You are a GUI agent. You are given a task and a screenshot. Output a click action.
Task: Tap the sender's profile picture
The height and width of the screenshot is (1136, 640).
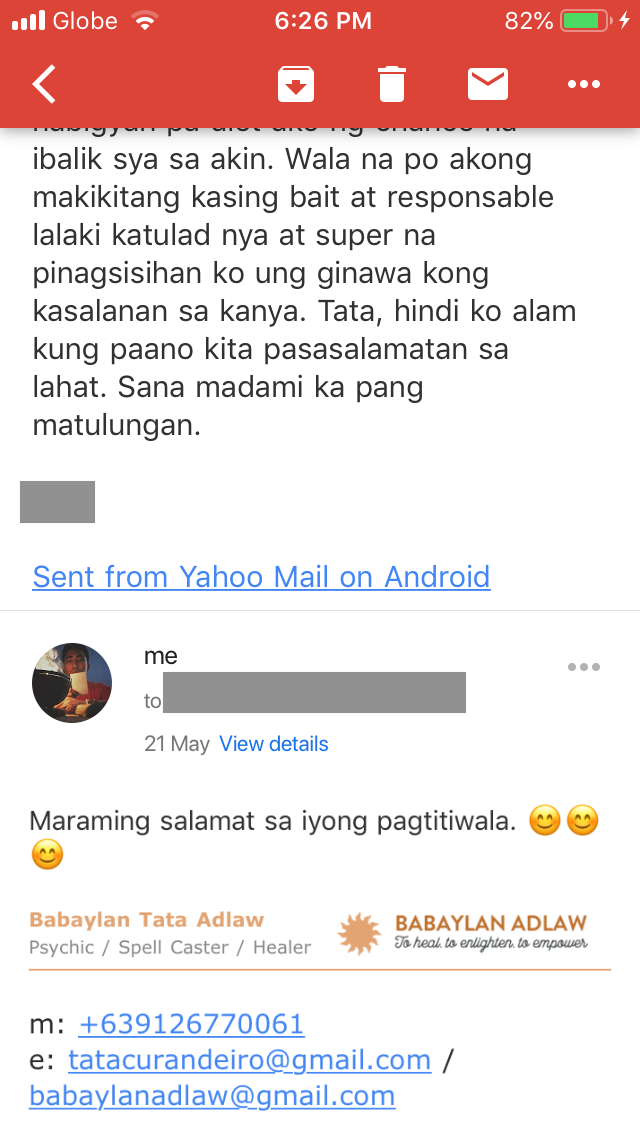(72, 682)
